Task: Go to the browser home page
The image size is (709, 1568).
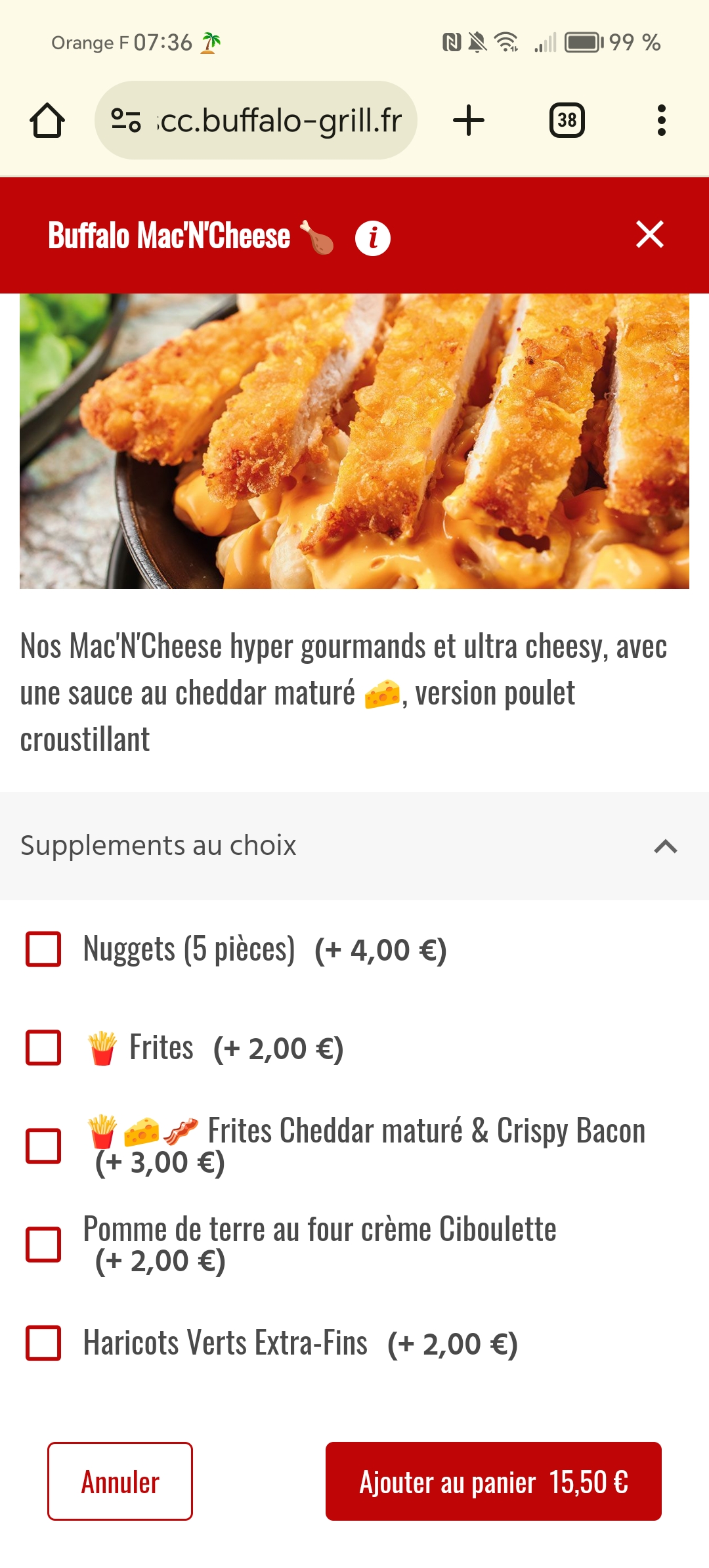Action: tap(47, 121)
